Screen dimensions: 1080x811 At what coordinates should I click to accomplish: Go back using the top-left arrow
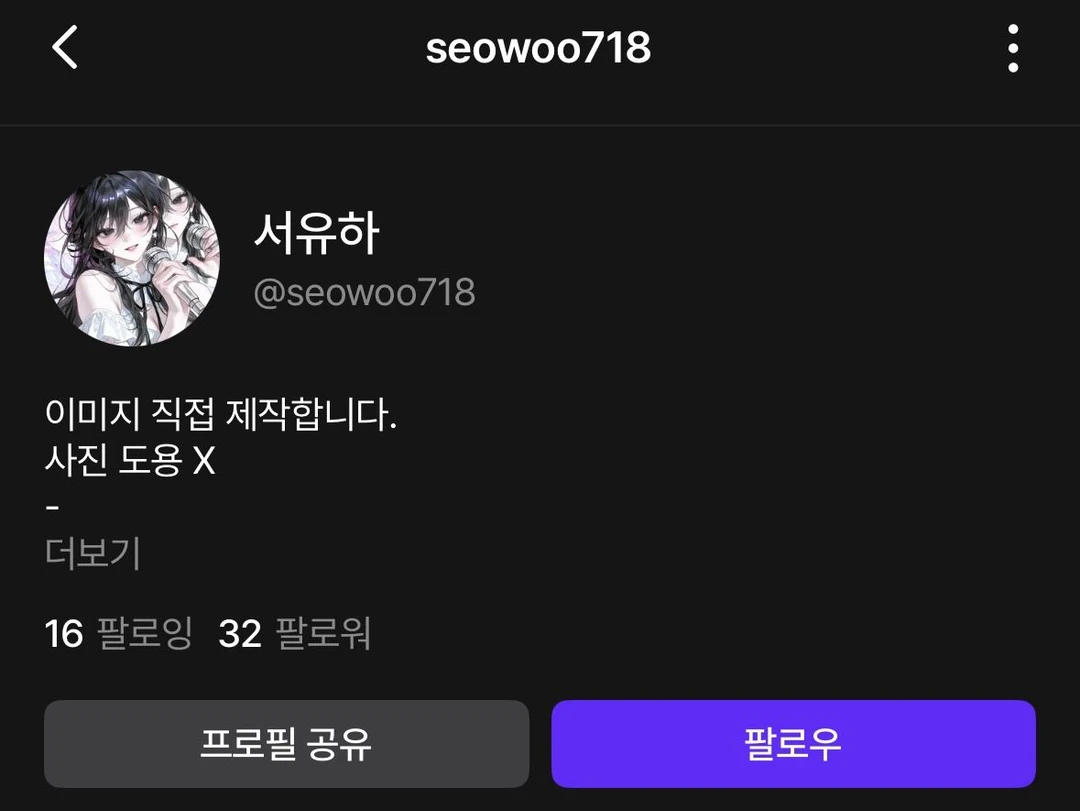pos(65,48)
